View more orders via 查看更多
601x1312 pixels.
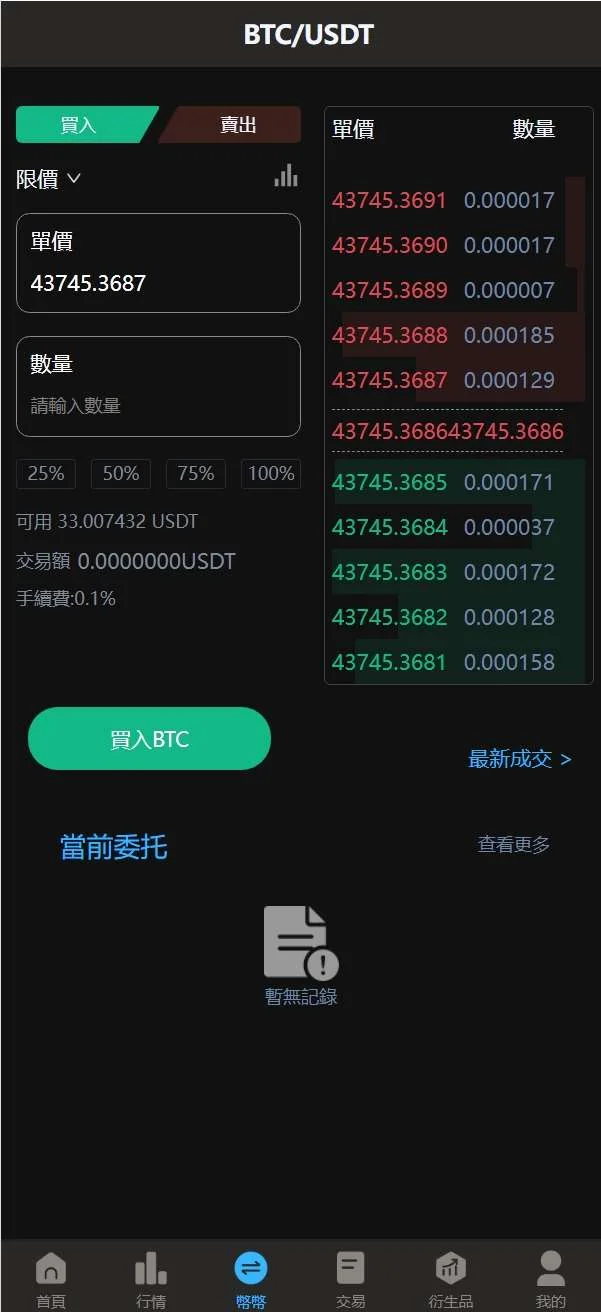(514, 845)
